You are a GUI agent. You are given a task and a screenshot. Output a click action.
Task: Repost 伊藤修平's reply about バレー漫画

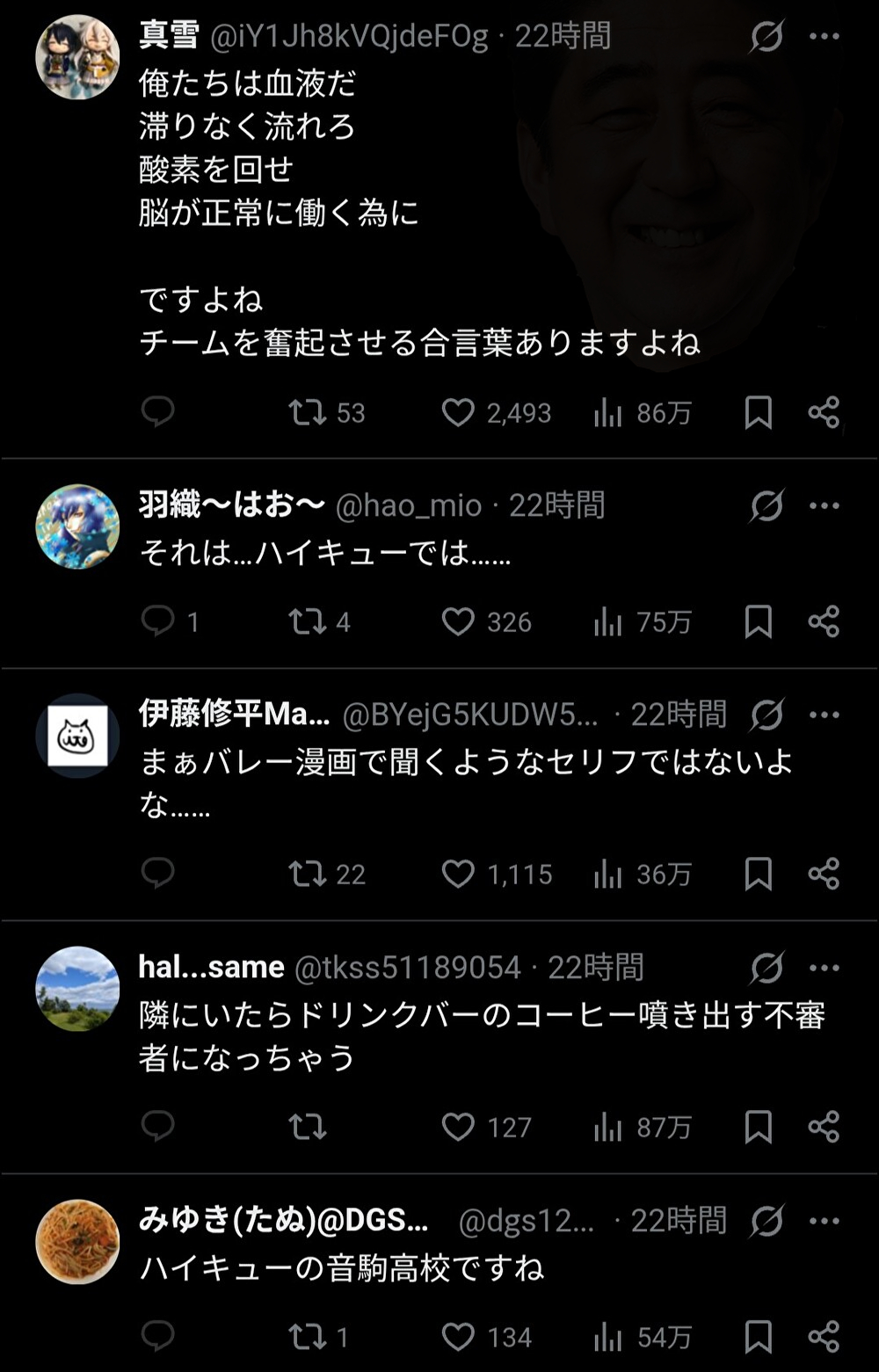pos(308,874)
